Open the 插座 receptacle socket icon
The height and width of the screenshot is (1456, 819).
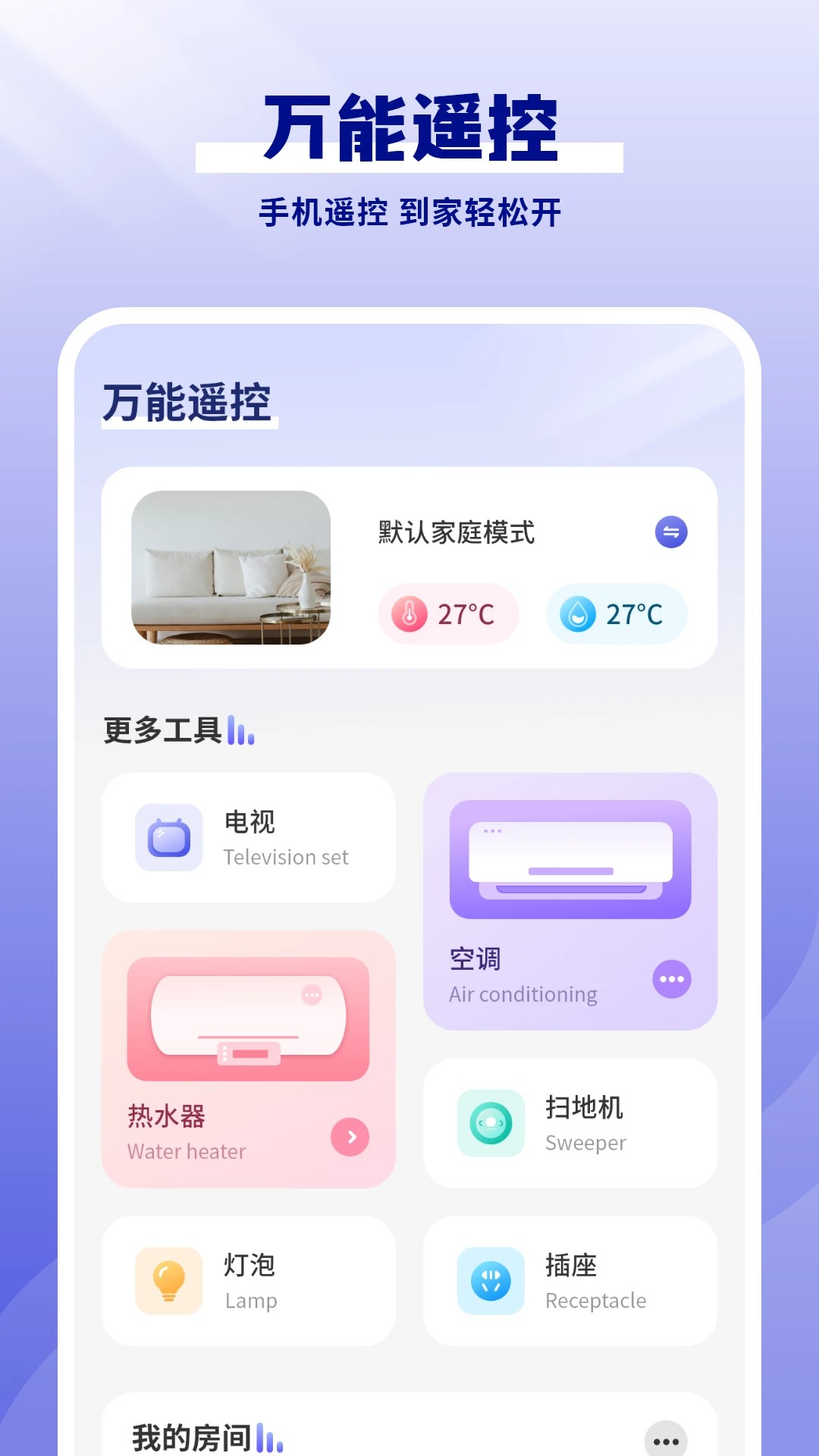pos(491,1281)
